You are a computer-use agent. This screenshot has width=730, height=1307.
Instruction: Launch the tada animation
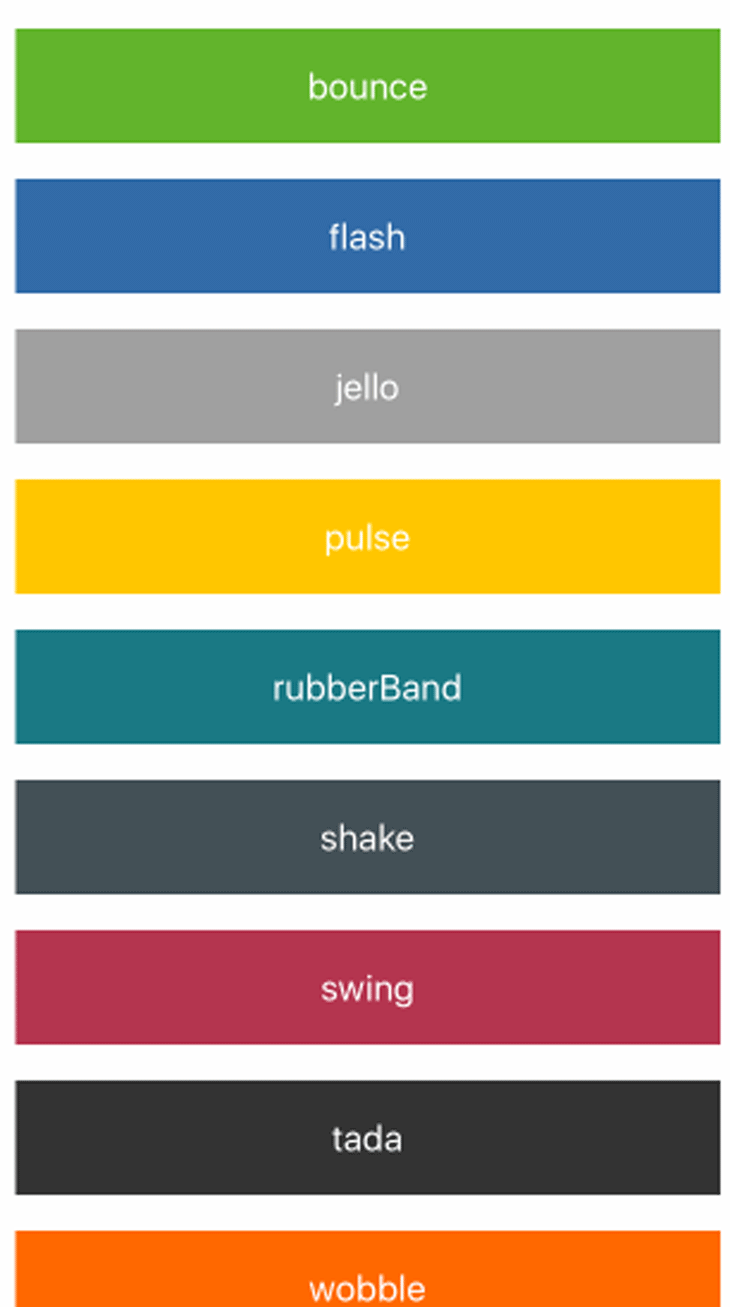pyautogui.click(x=365, y=1138)
